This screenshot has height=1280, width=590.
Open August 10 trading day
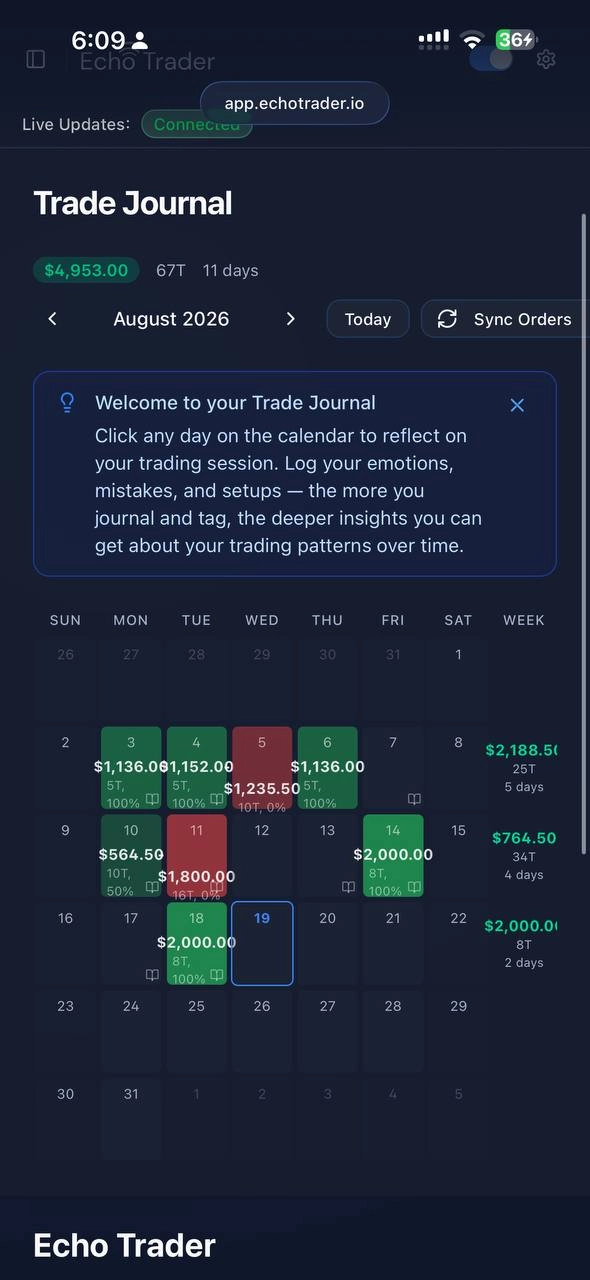click(x=131, y=855)
